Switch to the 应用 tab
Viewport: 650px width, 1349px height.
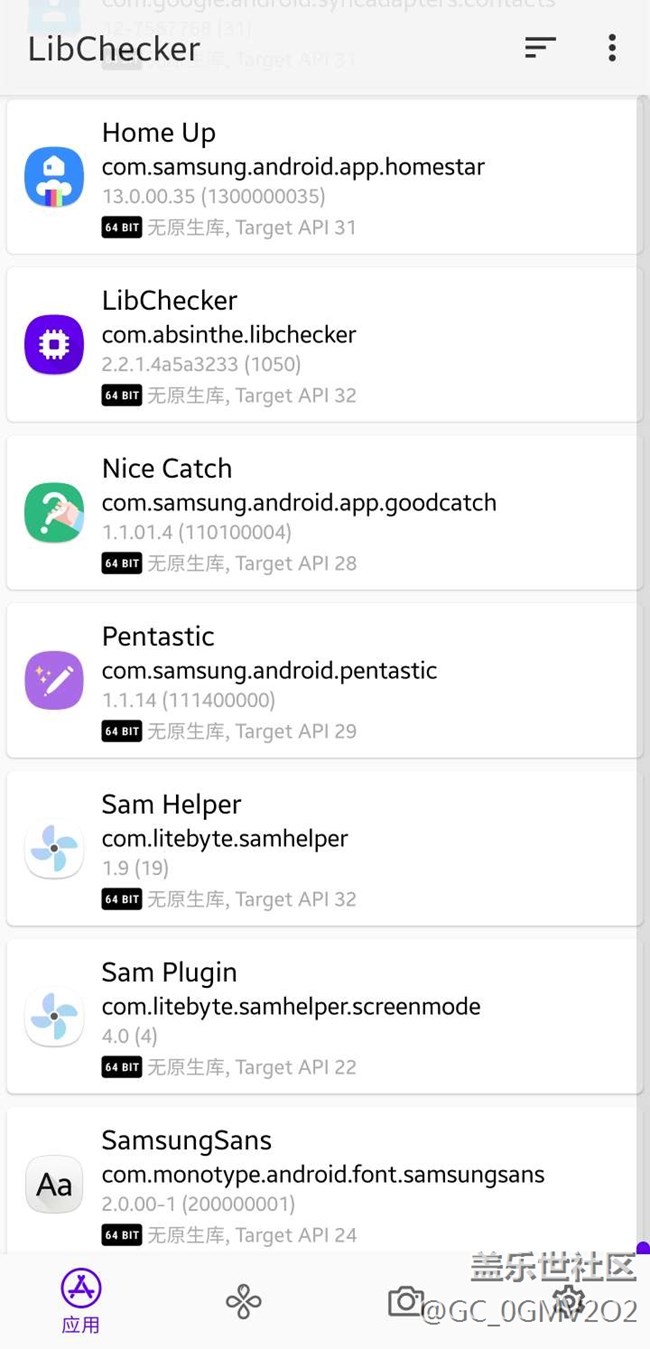click(x=81, y=1301)
